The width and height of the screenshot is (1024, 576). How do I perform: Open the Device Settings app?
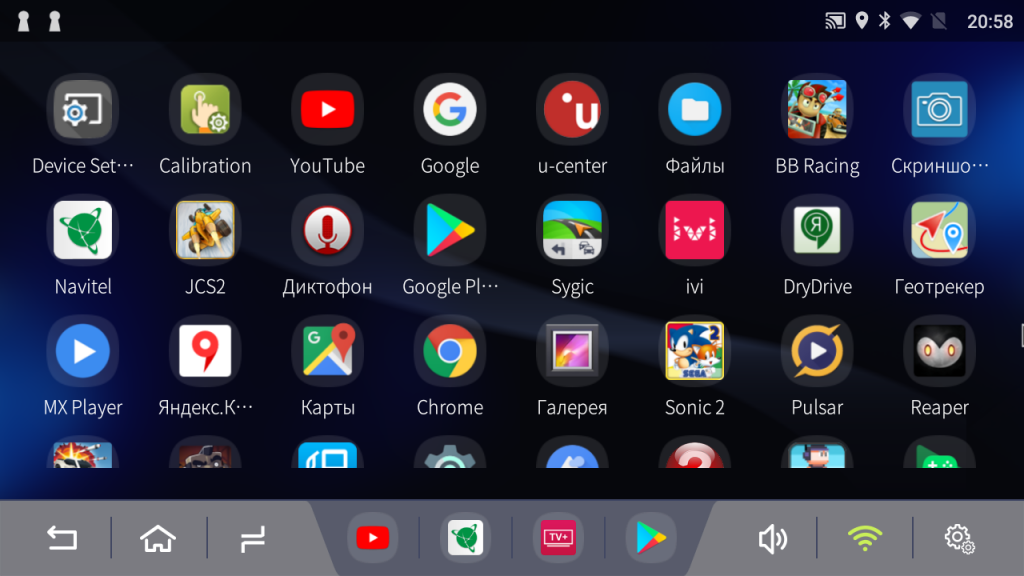(x=83, y=110)
